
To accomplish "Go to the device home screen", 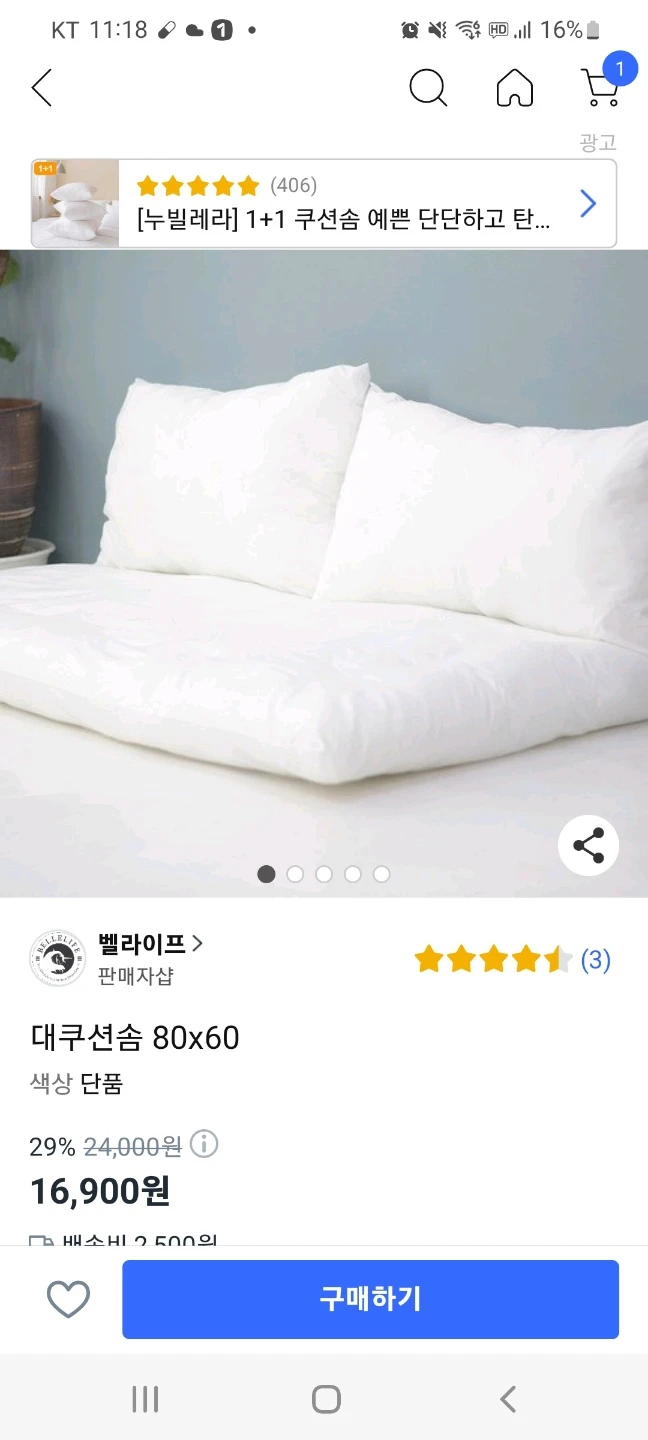I will 326,1399.
